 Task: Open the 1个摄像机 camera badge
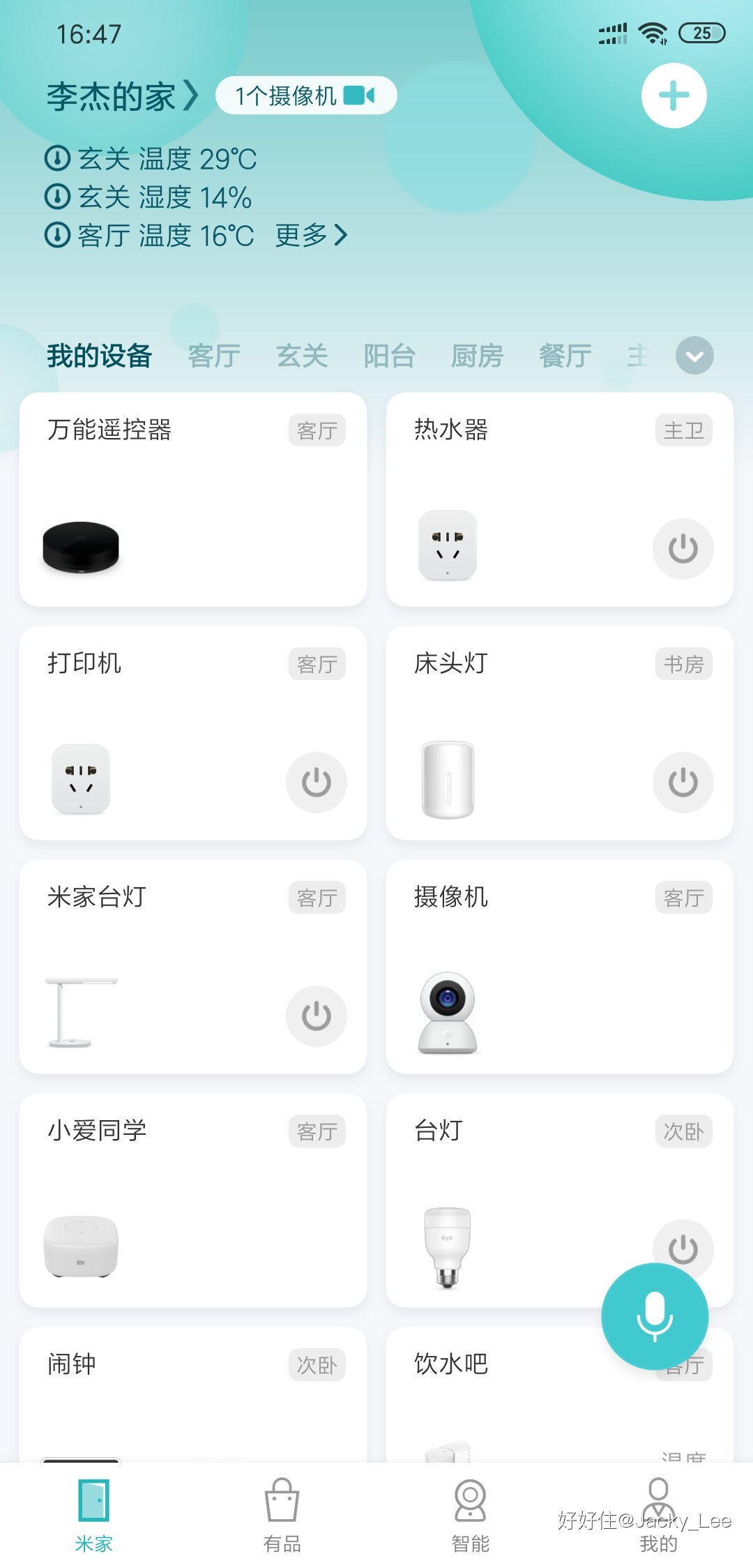305,95
